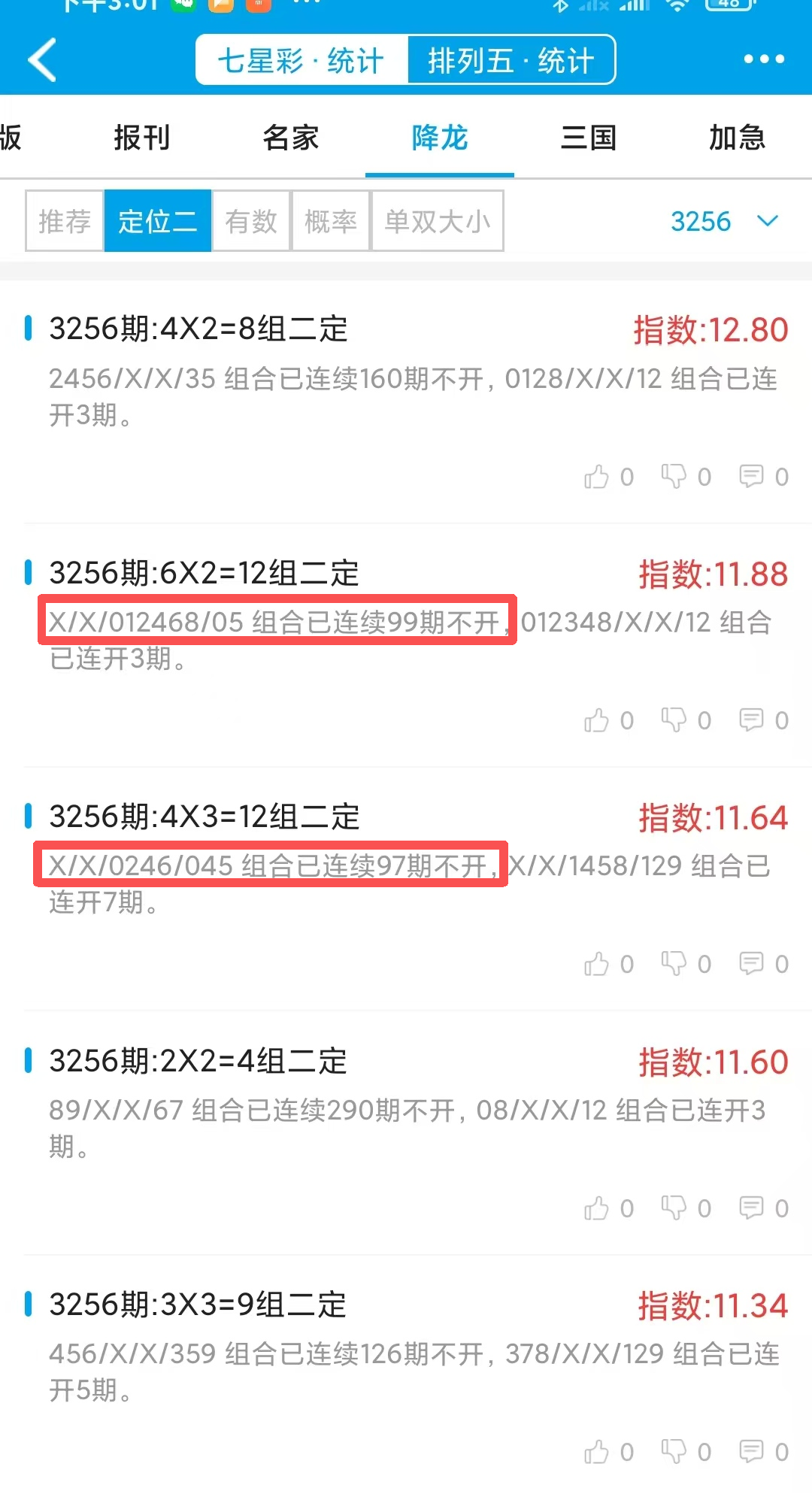The width and height of the screenshot is (812, 1497).
Task: Click the back arrow at top left
Action: [x=43, y=60]
